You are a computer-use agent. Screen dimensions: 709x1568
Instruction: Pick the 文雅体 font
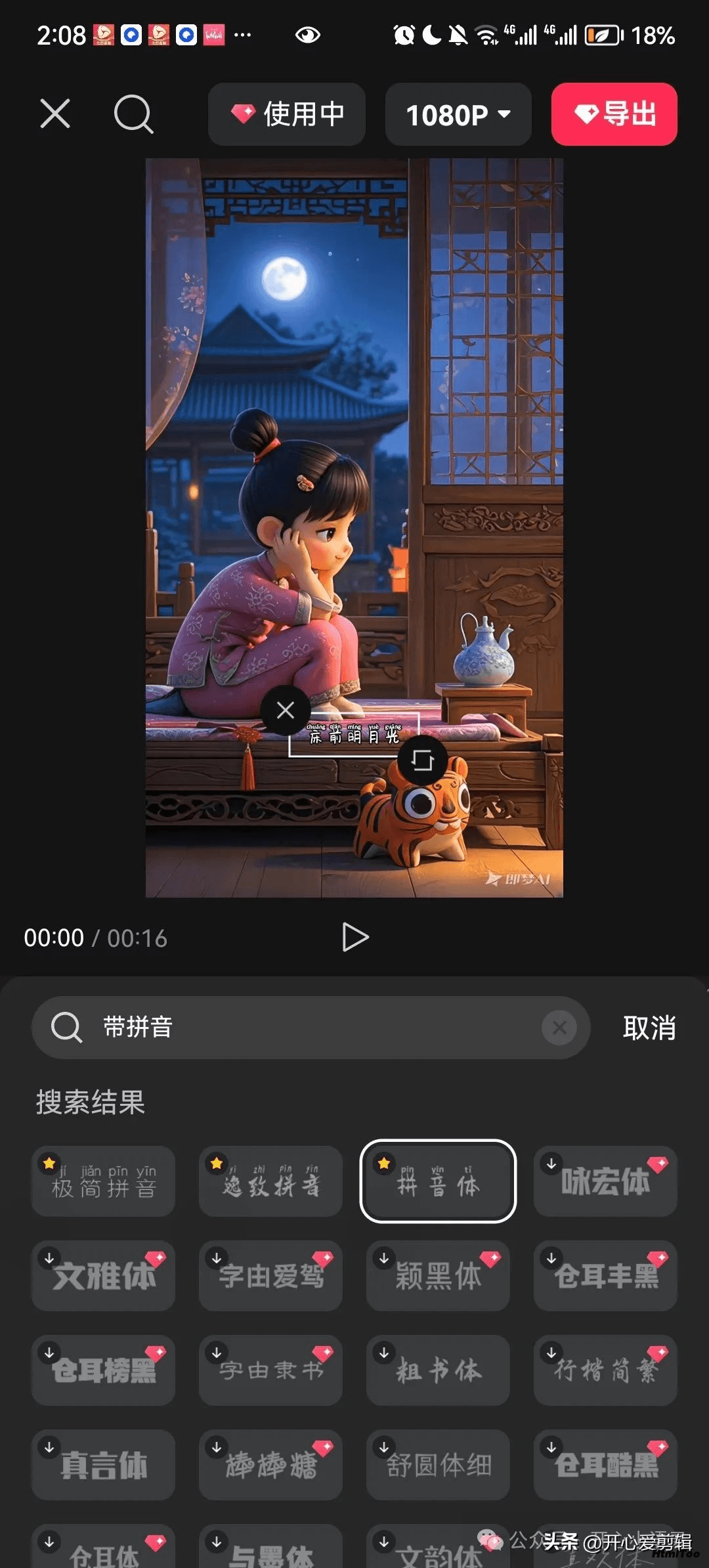pos(103,1276)
